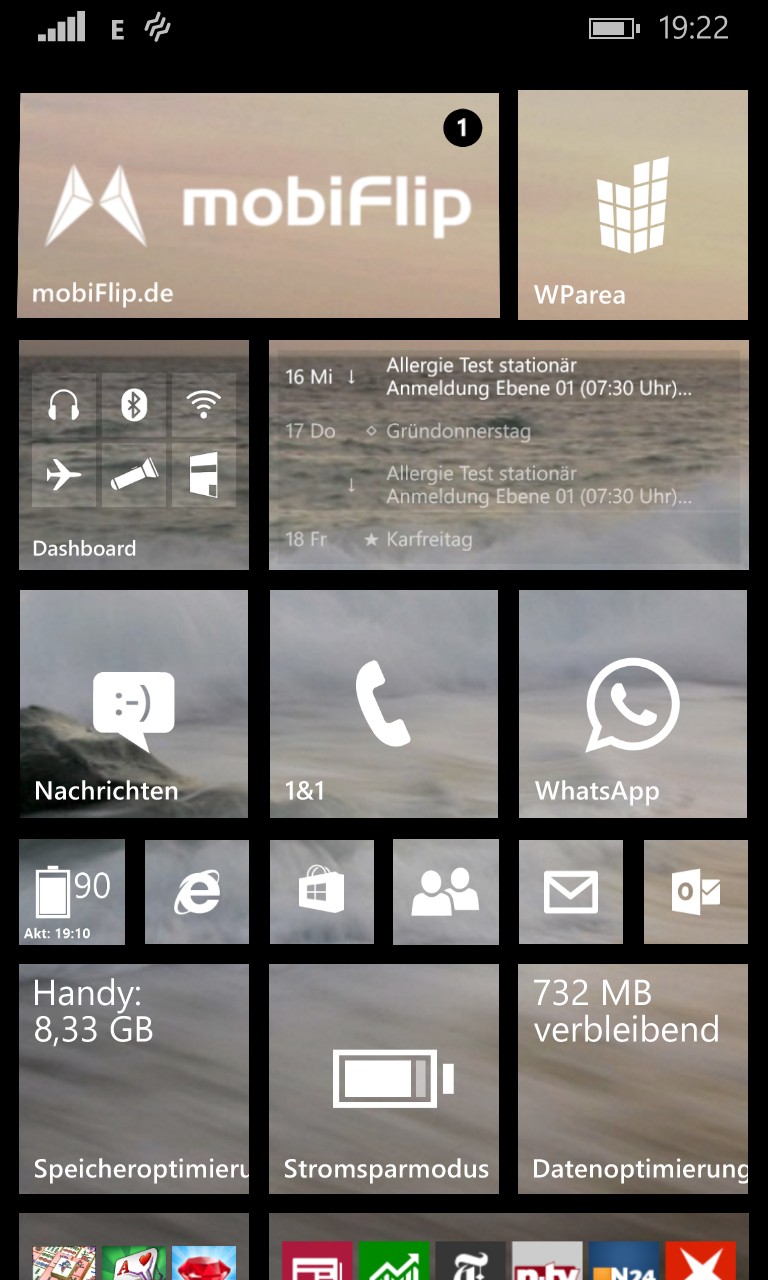Viewport: 768px width, 1280px height.
Task: Open the mobiFlip.de tile
Action: 258,205
